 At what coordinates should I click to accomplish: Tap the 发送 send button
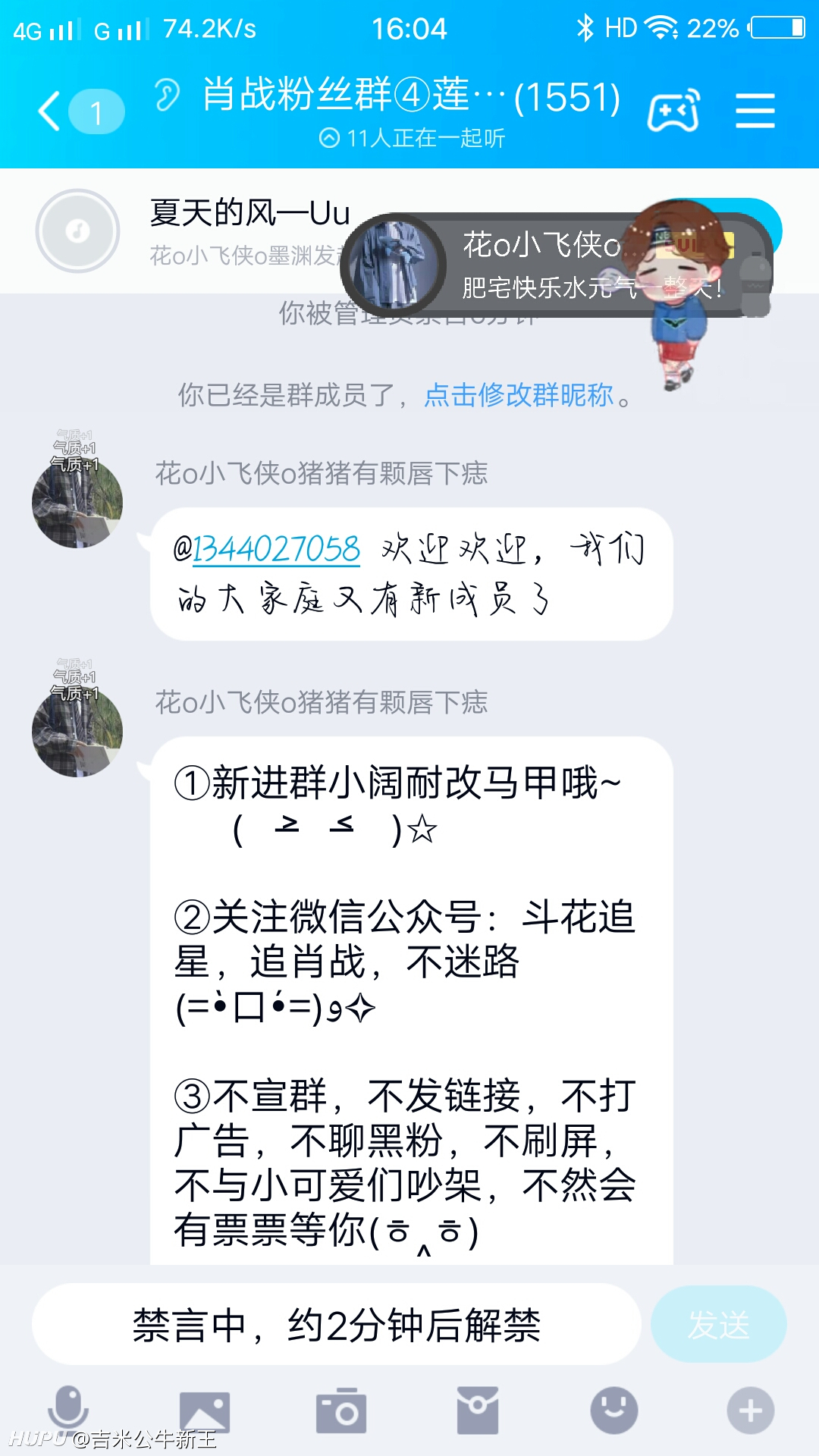pyautogui.click(x=718, y=1325)
